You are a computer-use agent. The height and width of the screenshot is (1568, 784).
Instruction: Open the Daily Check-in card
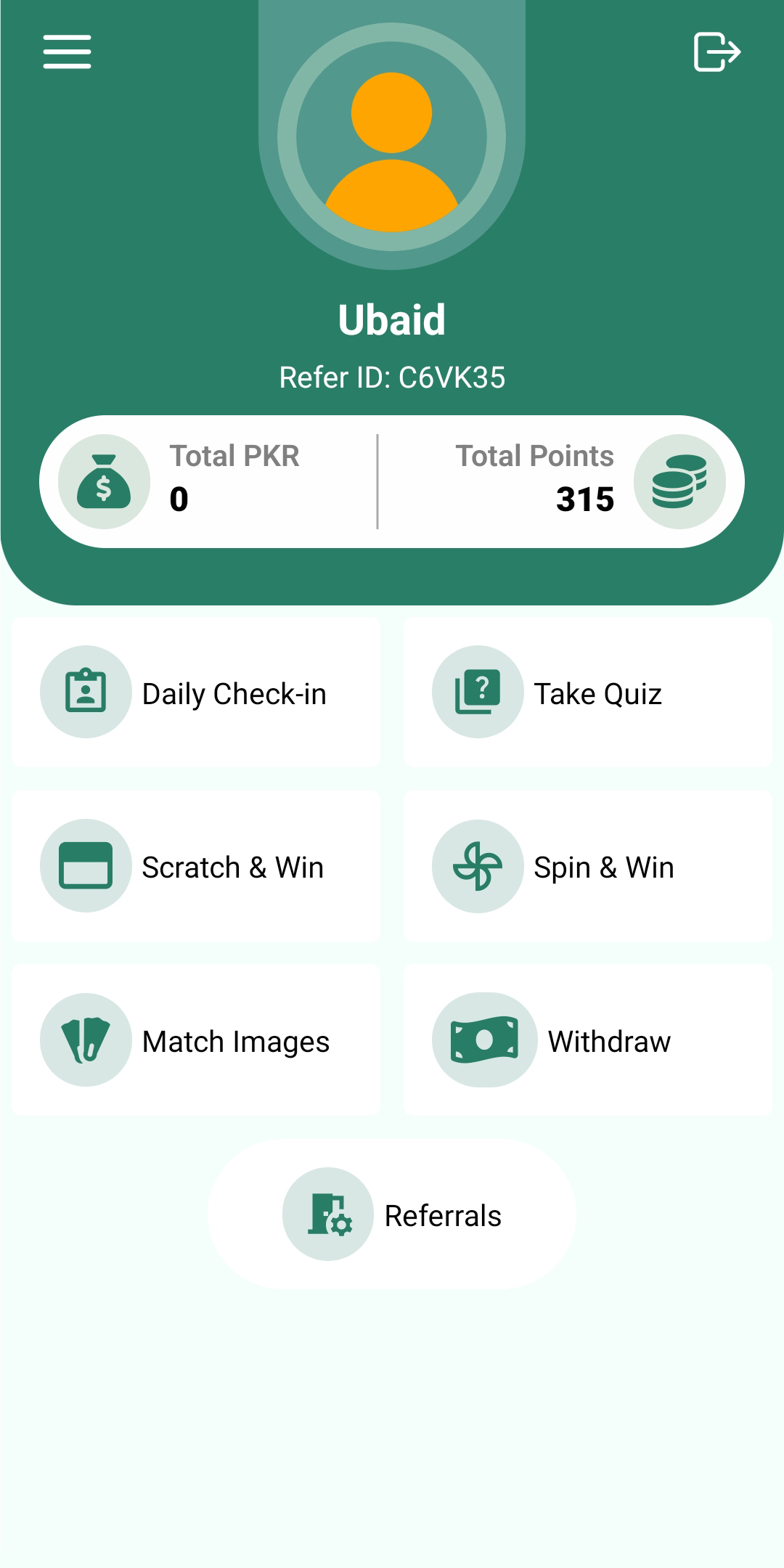coord(196,693)
